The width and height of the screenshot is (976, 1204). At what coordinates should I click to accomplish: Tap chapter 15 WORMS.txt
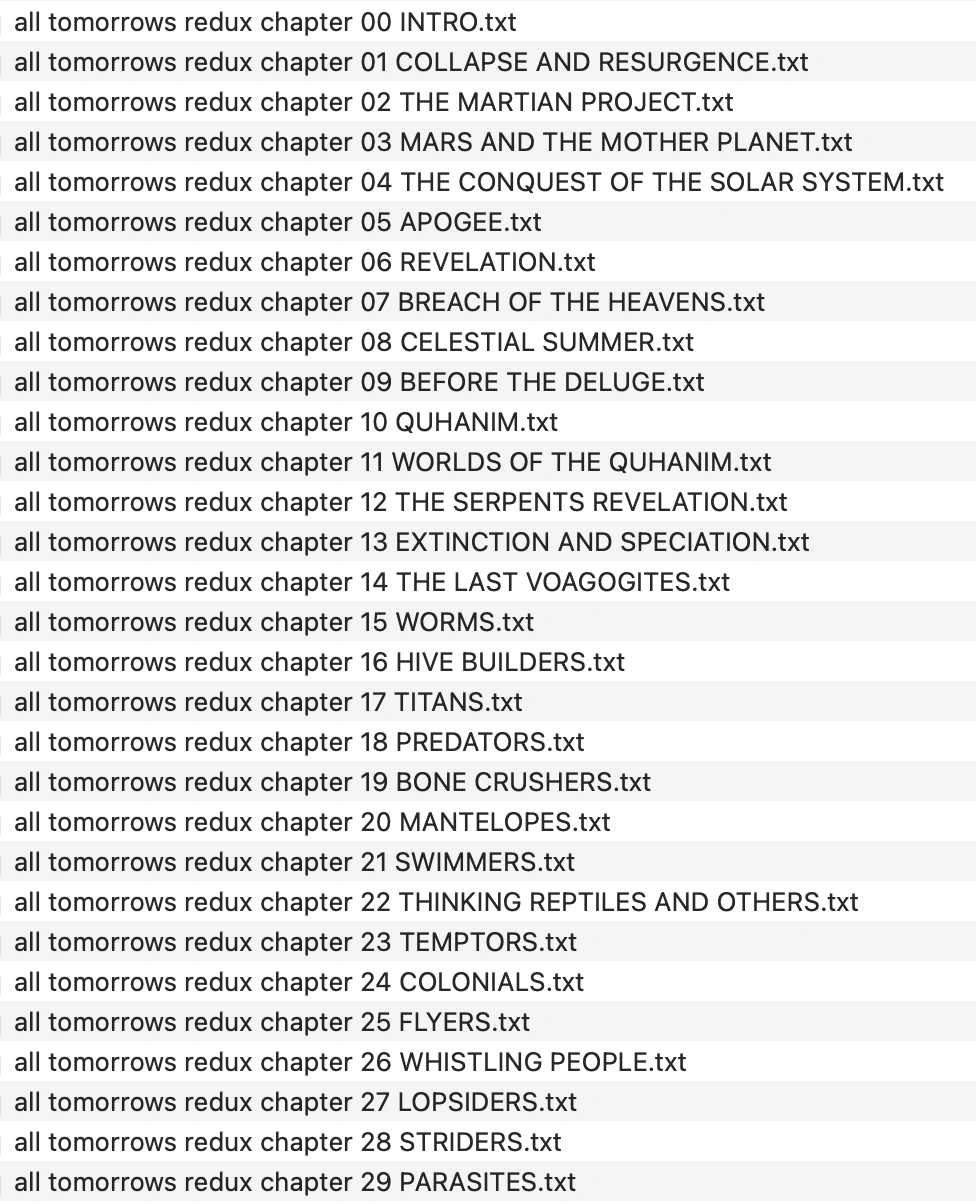pos(273,622)
